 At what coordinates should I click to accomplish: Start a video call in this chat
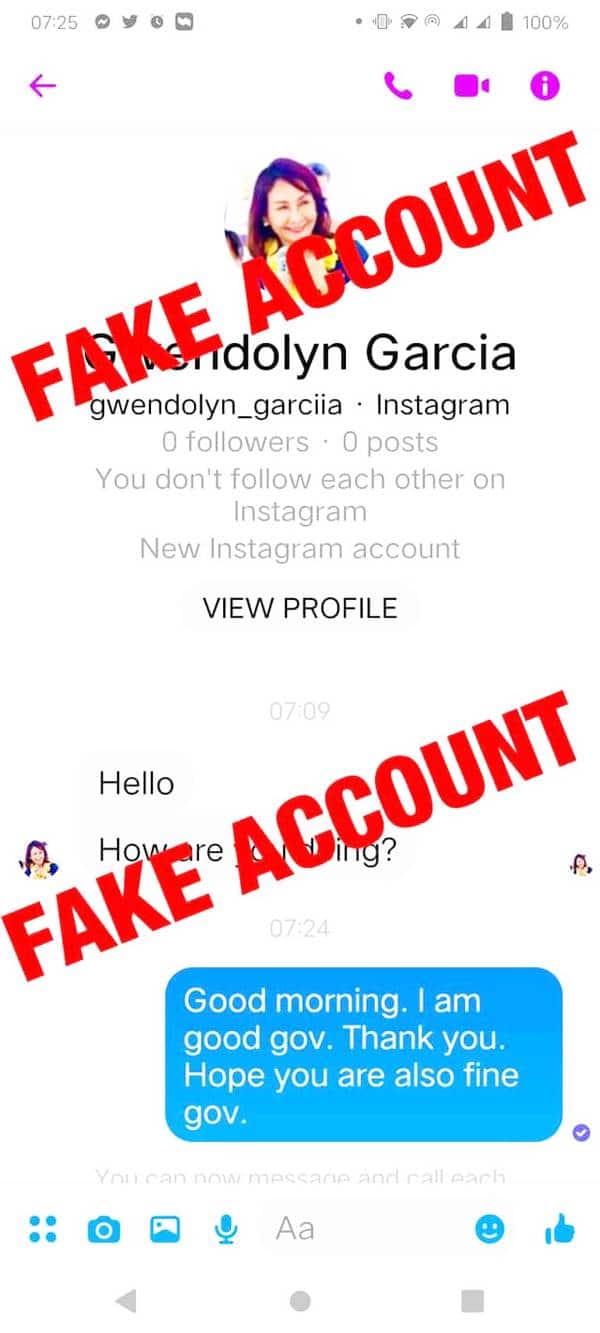(x=471, y=86)
